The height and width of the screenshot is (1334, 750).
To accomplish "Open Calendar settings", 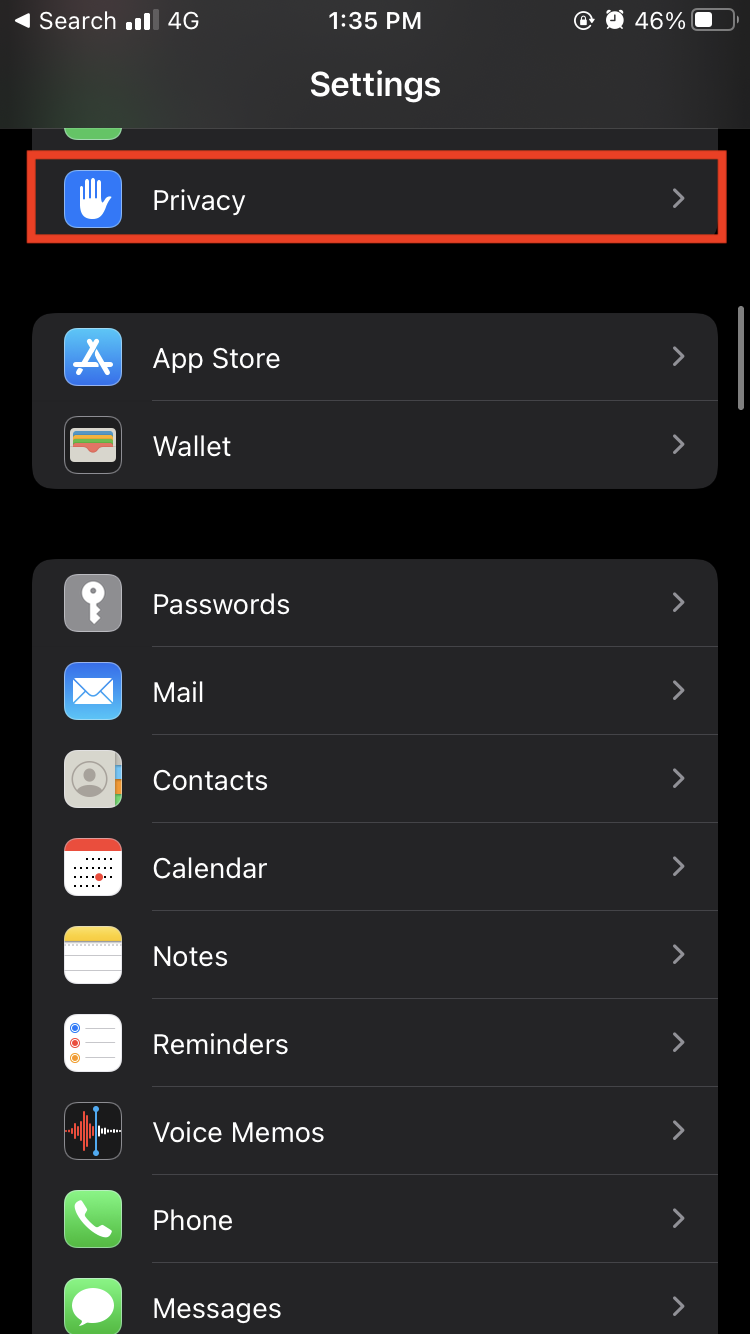I will click(x=375, y=868).
